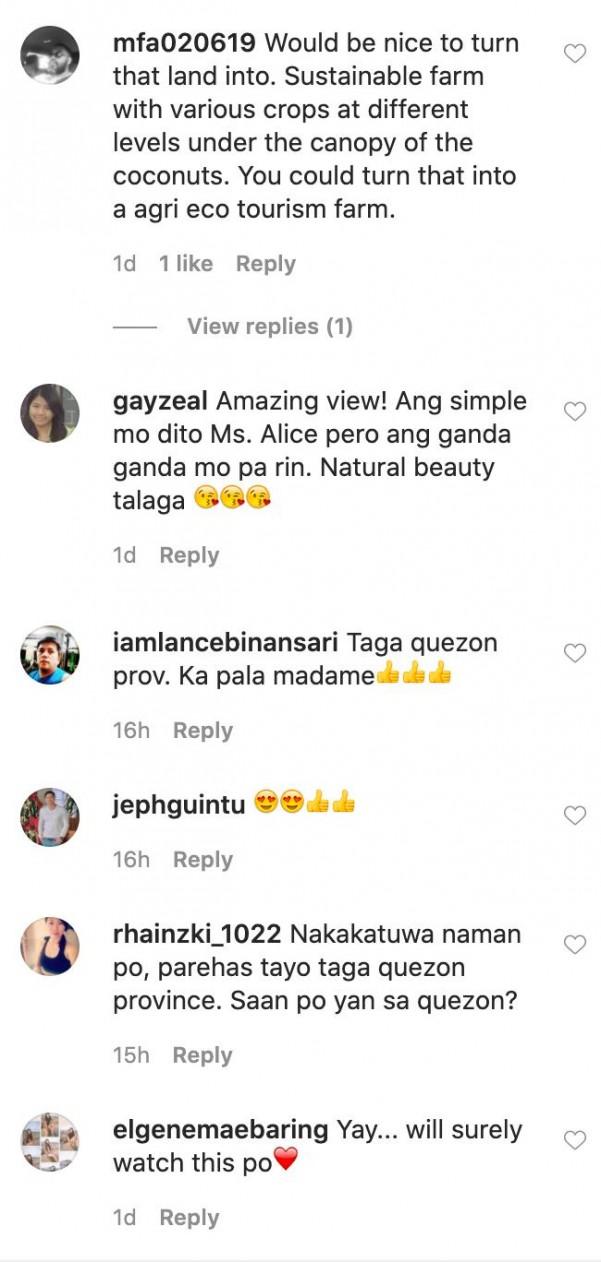Open jephguintu's profile via username
The width and height of the screenshot is (601, 1262).
click(x=179, y=805)
